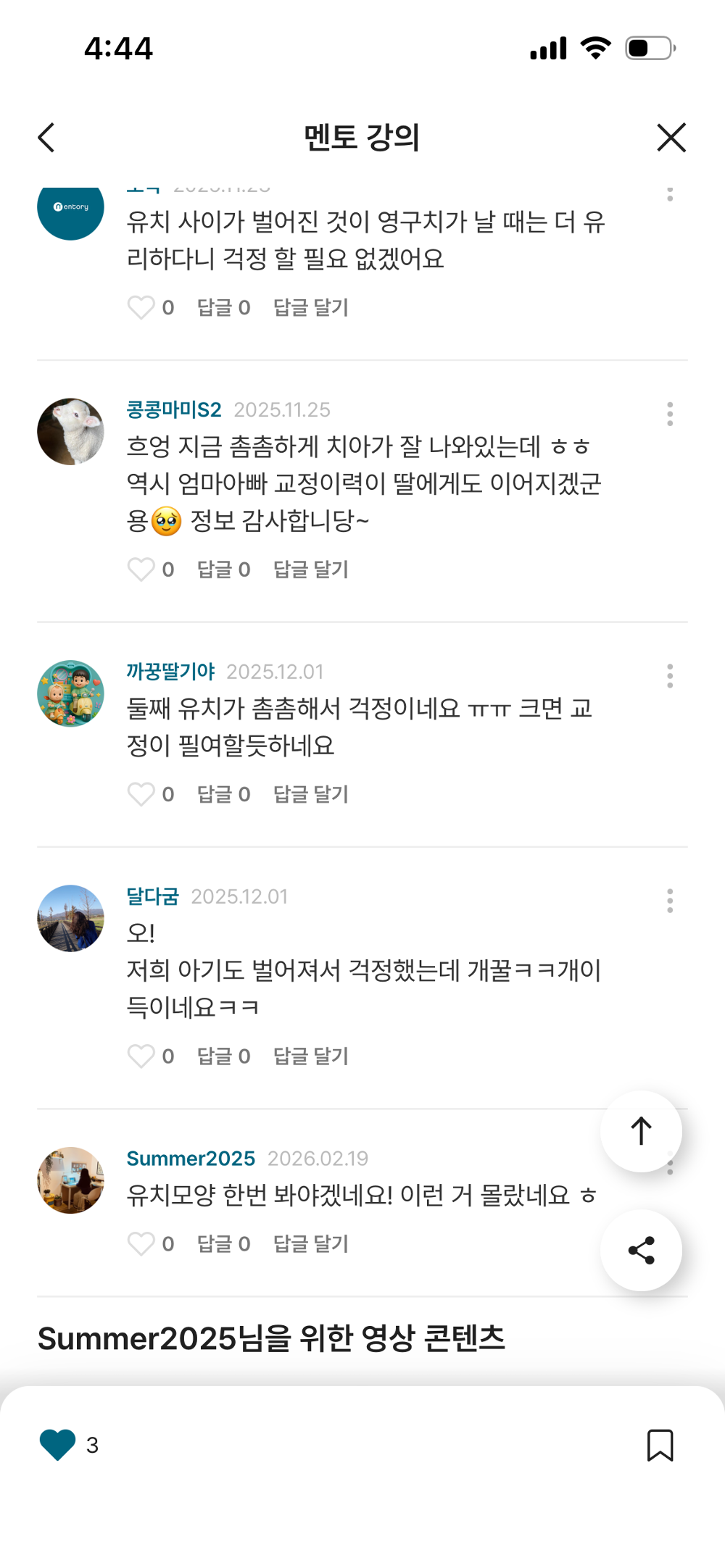
Task: Tap 답글 달기 under Summer2025's comment
Action: 310,1243
